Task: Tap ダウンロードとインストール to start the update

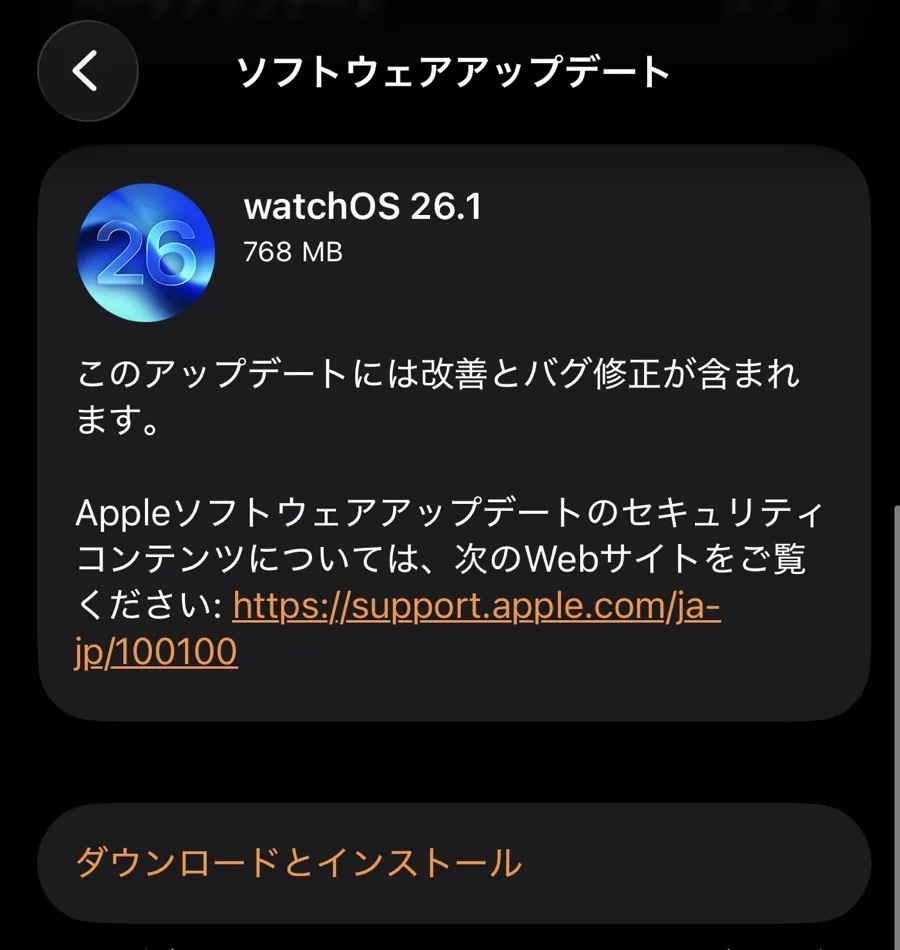Action: tap(299, 862)
